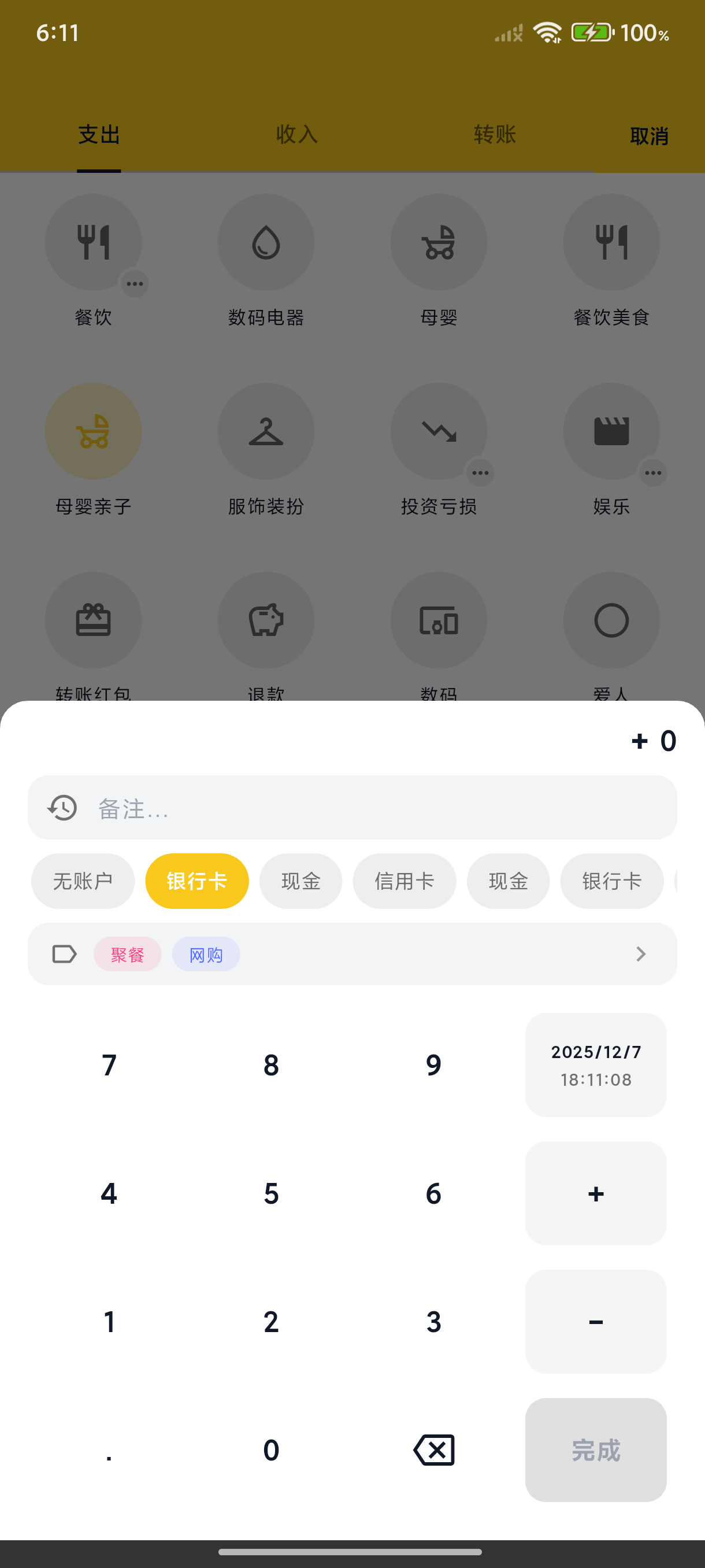Switch to the 收入 tab
Screen dimensions: 705x1568
click(296, 134)
